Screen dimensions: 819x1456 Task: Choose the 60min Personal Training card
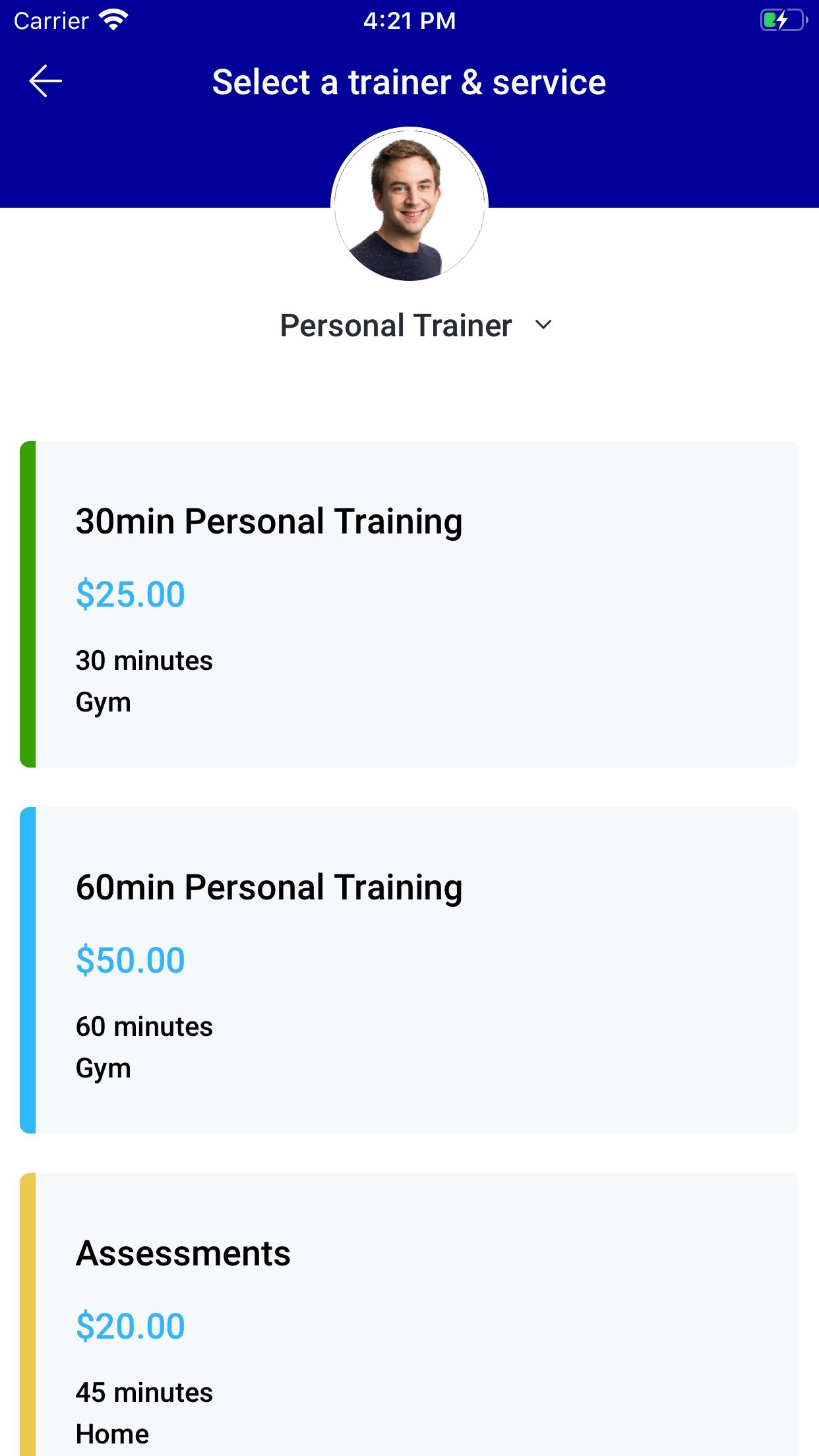pyautogui.click(x=409, y=970)
